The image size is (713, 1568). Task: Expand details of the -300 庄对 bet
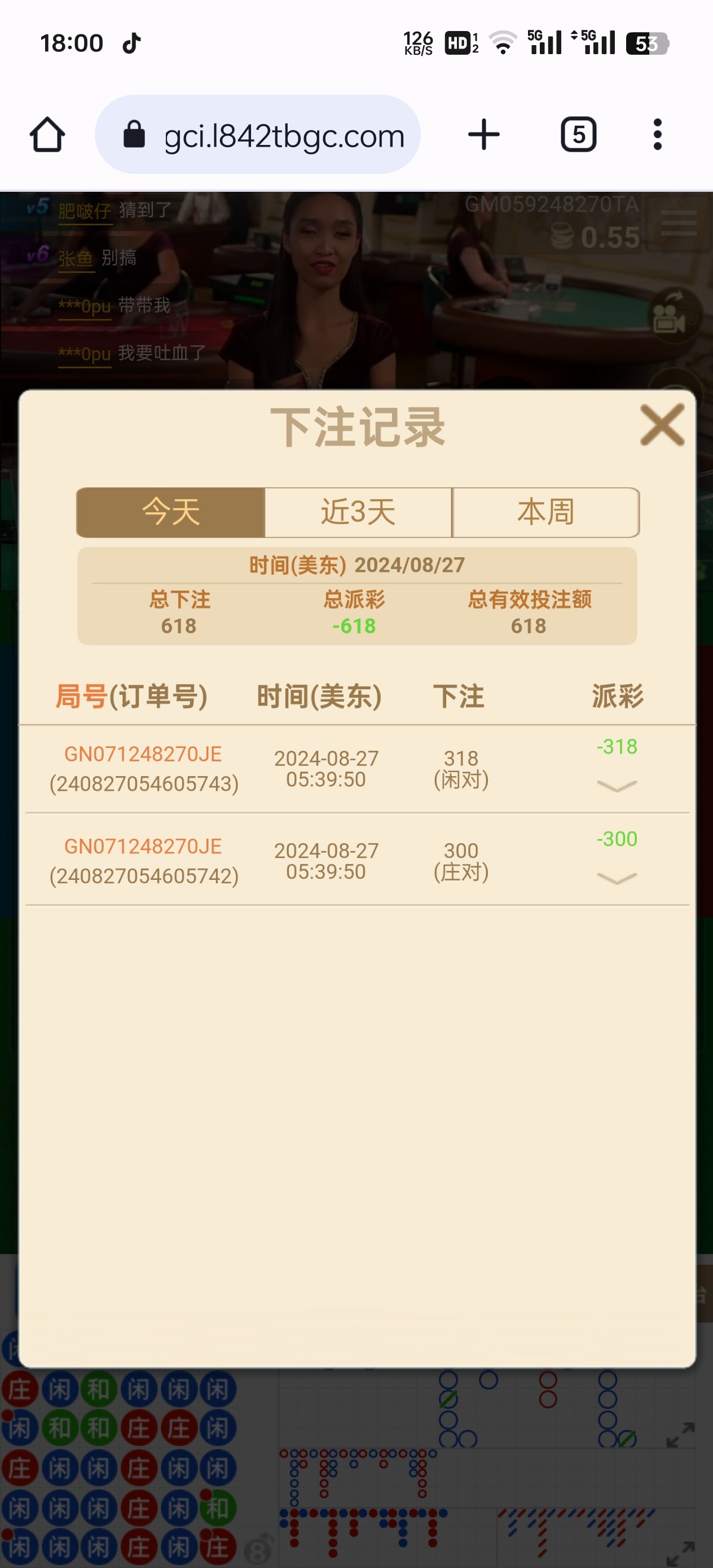(616, 878)
